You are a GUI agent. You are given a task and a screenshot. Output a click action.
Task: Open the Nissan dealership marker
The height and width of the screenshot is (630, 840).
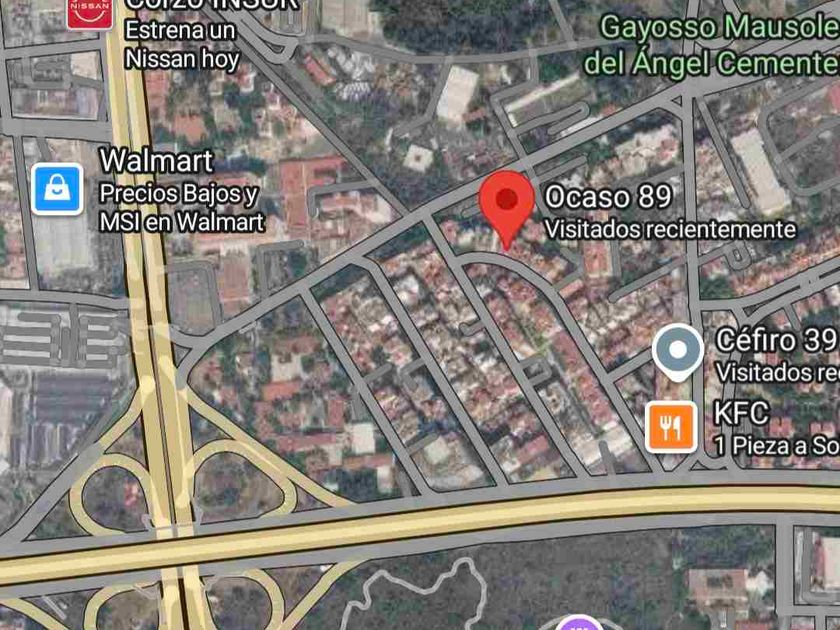(89, 12)
